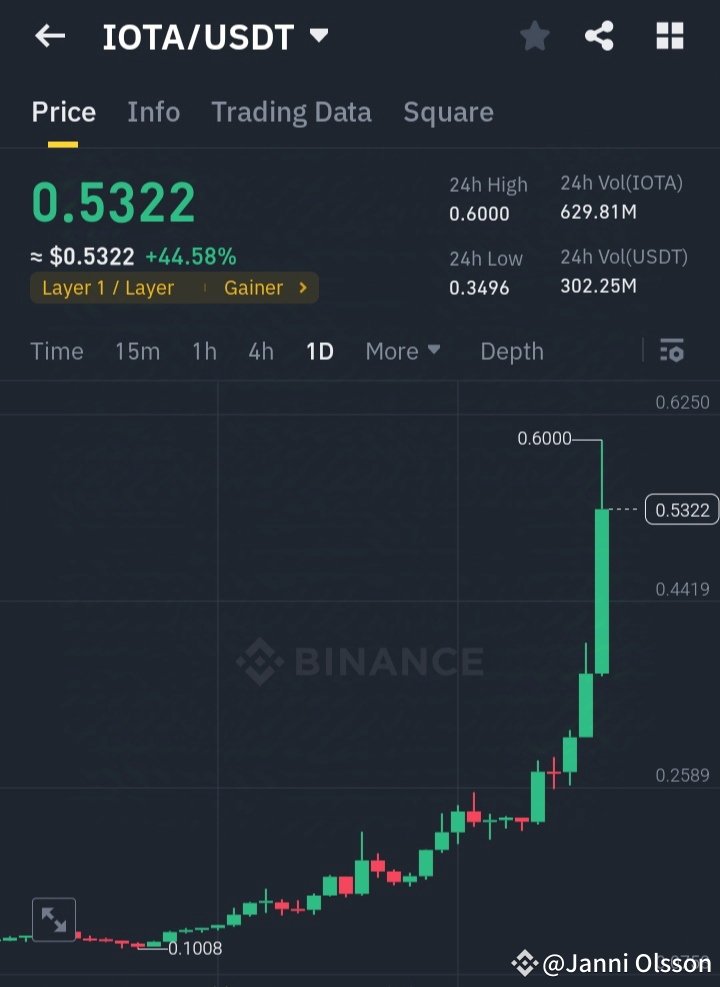The width and height of the screenshot is (720, 987).
Task: Select the 4h timeframe
Action: (x=260, y=351)
